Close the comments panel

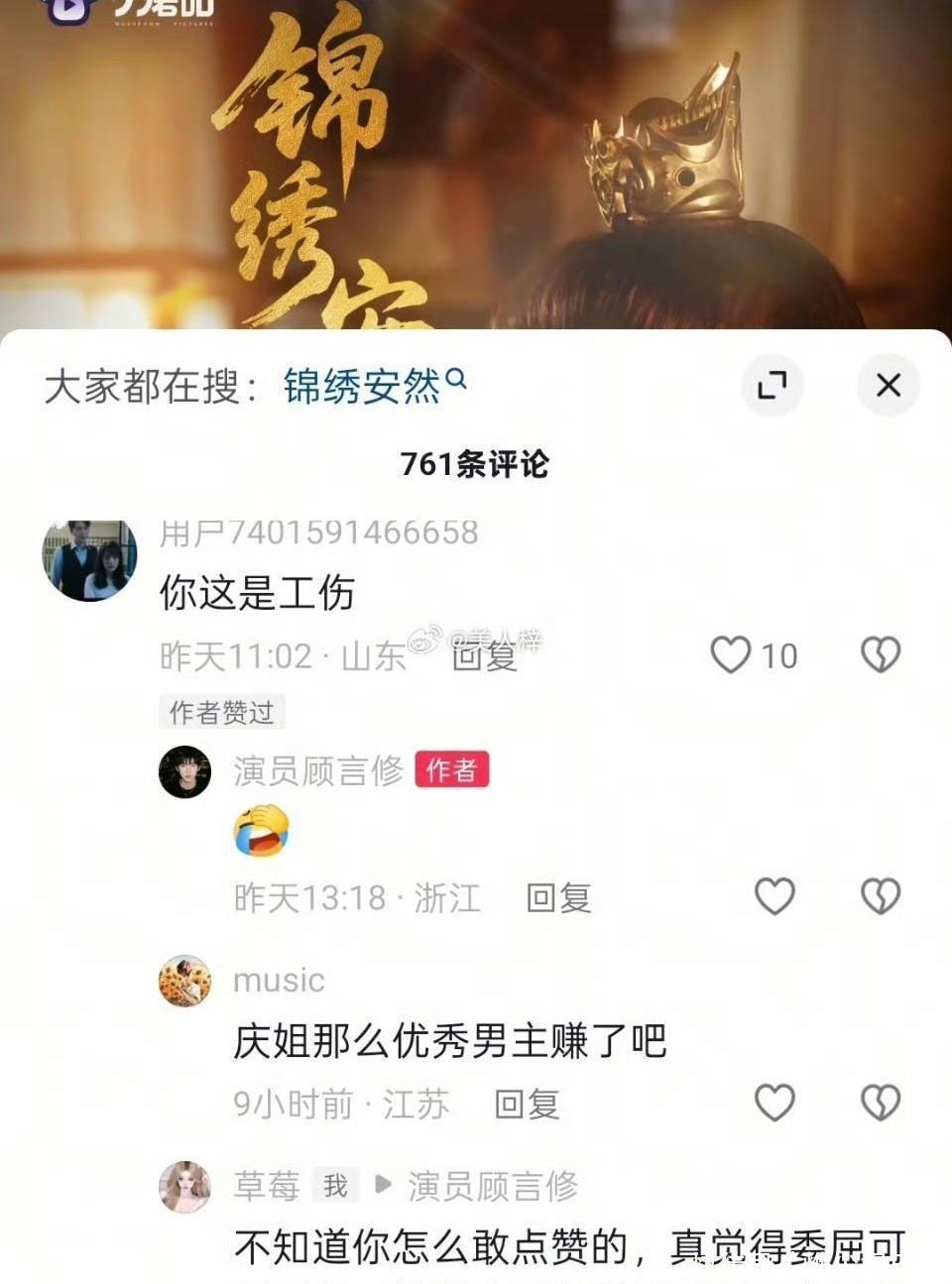pos(888,385)
